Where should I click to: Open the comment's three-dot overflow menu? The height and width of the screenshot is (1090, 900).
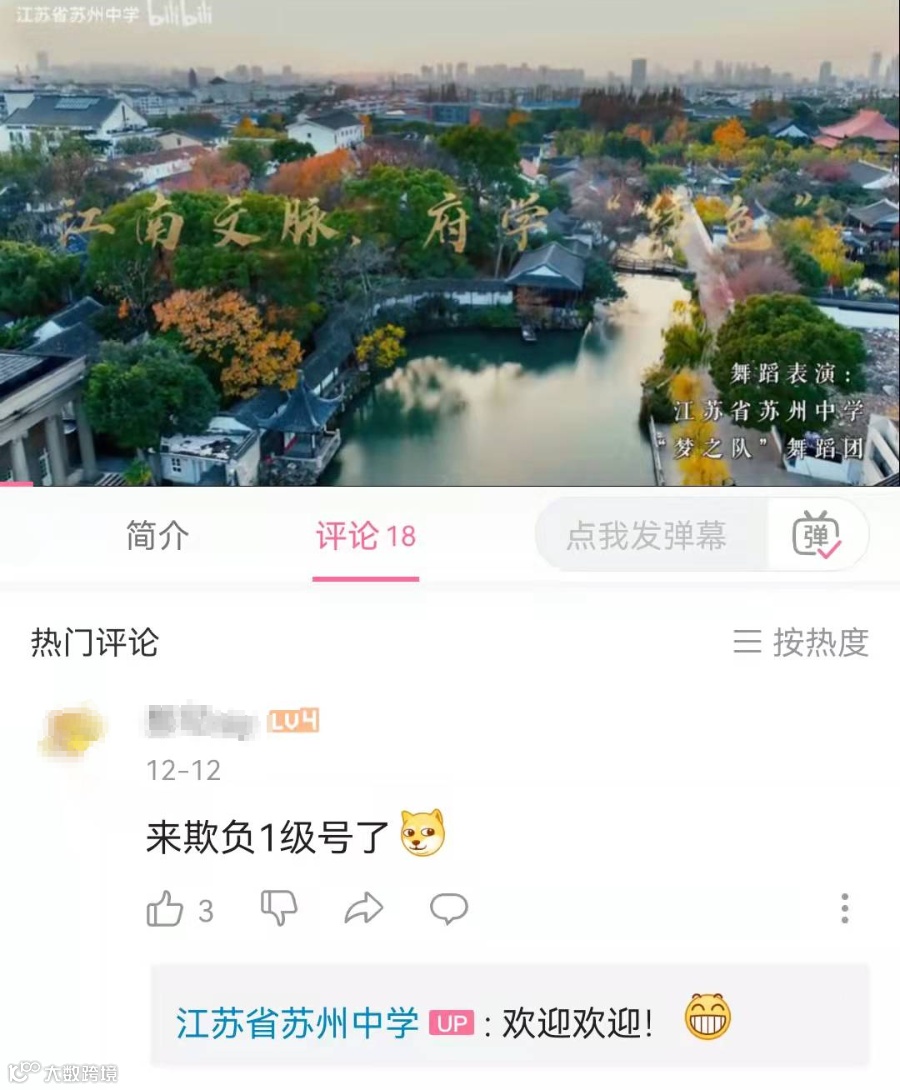pyautogui.click(x=845, y=909)
